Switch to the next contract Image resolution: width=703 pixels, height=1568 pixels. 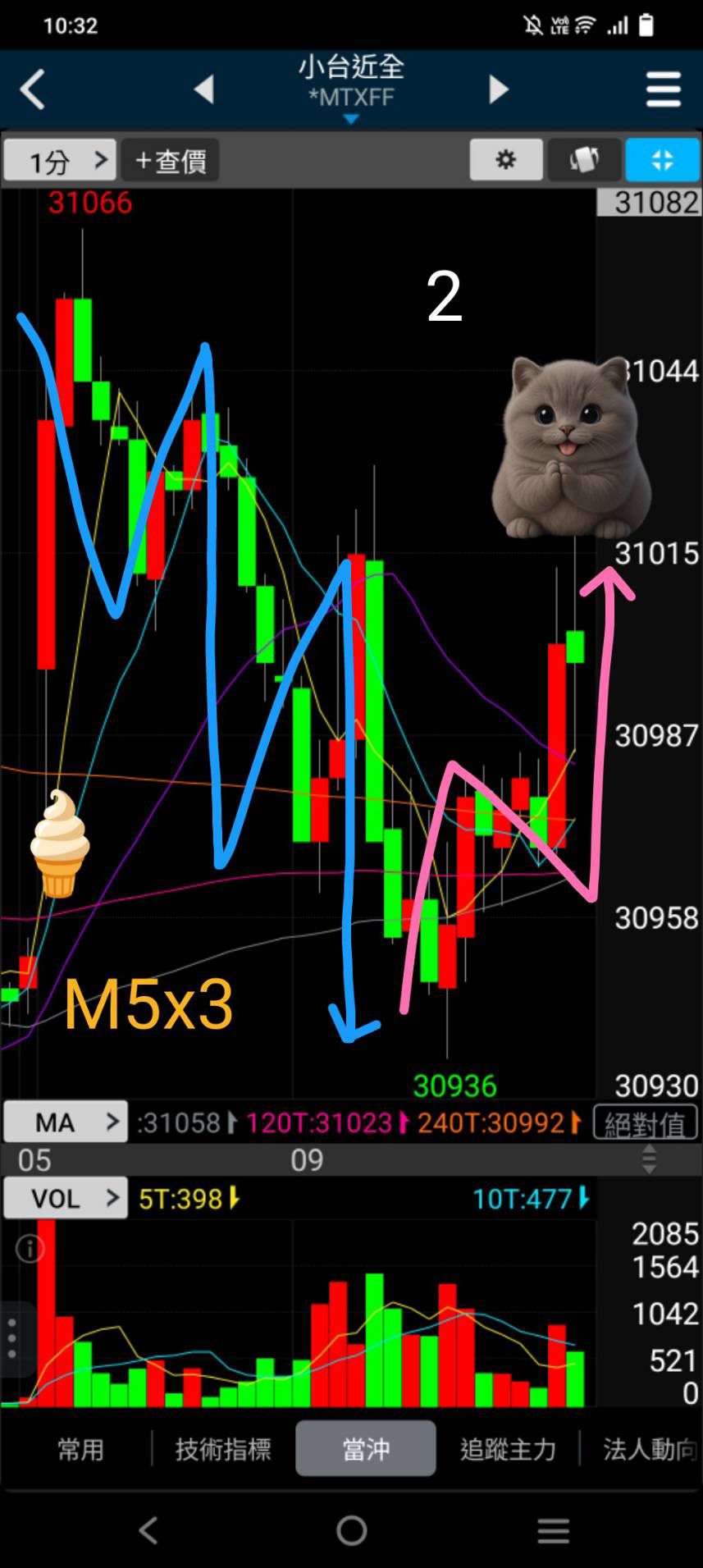(x=498, y=89)
